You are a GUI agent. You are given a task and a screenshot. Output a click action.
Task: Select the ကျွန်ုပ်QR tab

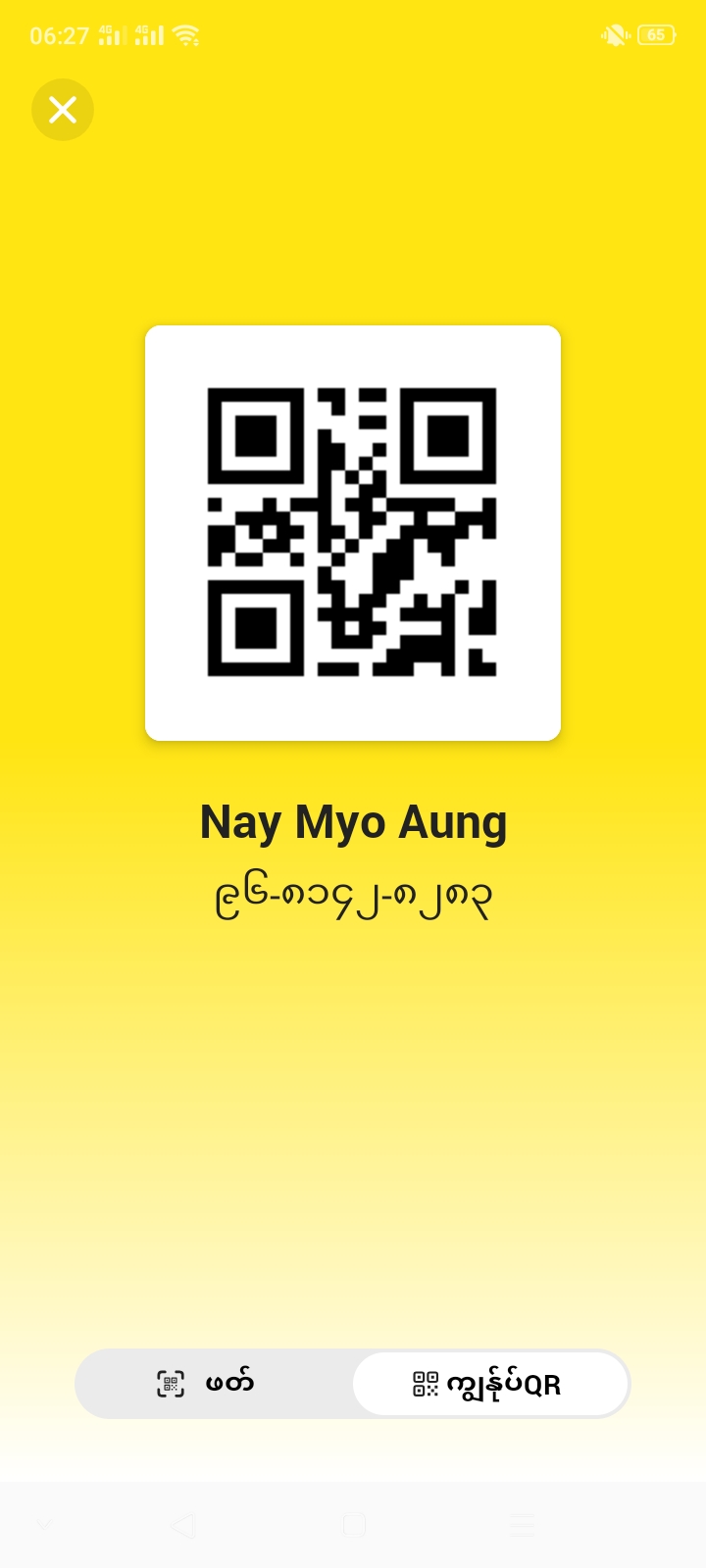click(489, 1384)
